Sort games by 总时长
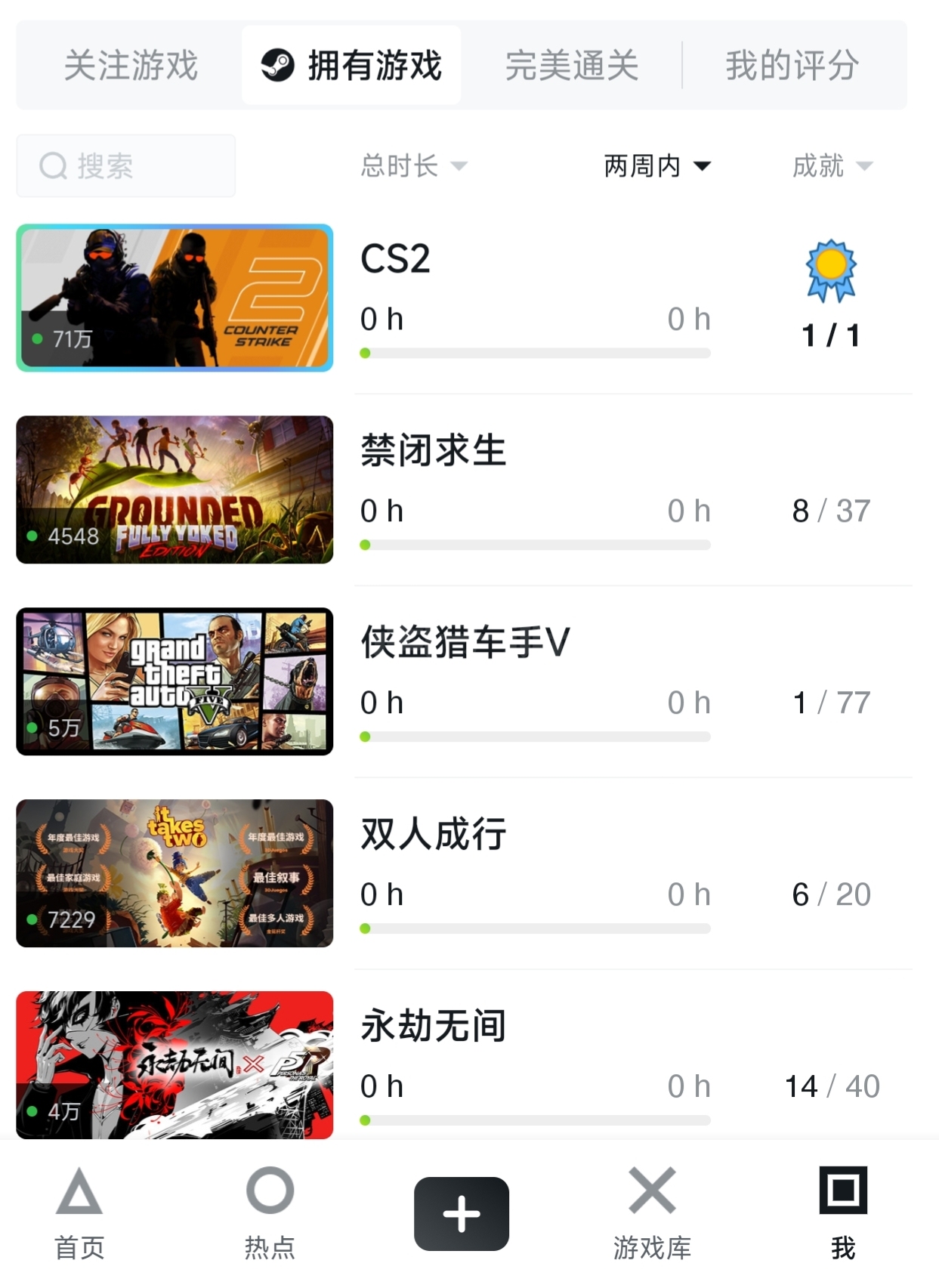The width and height of the screenshot is (939, 1288). [x=413, y=165]
